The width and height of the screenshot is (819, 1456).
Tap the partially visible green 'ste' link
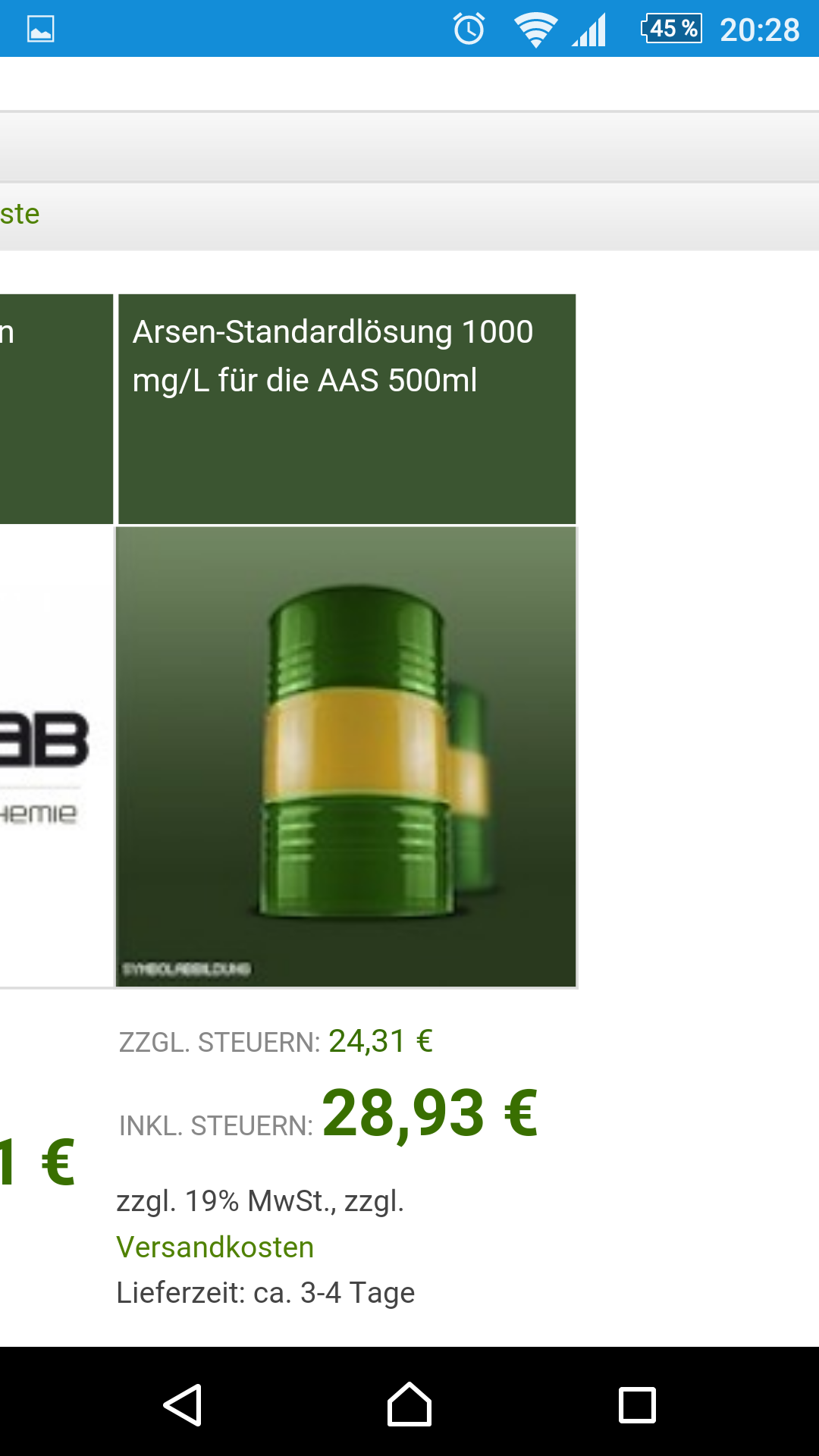(x=20, y=214)
